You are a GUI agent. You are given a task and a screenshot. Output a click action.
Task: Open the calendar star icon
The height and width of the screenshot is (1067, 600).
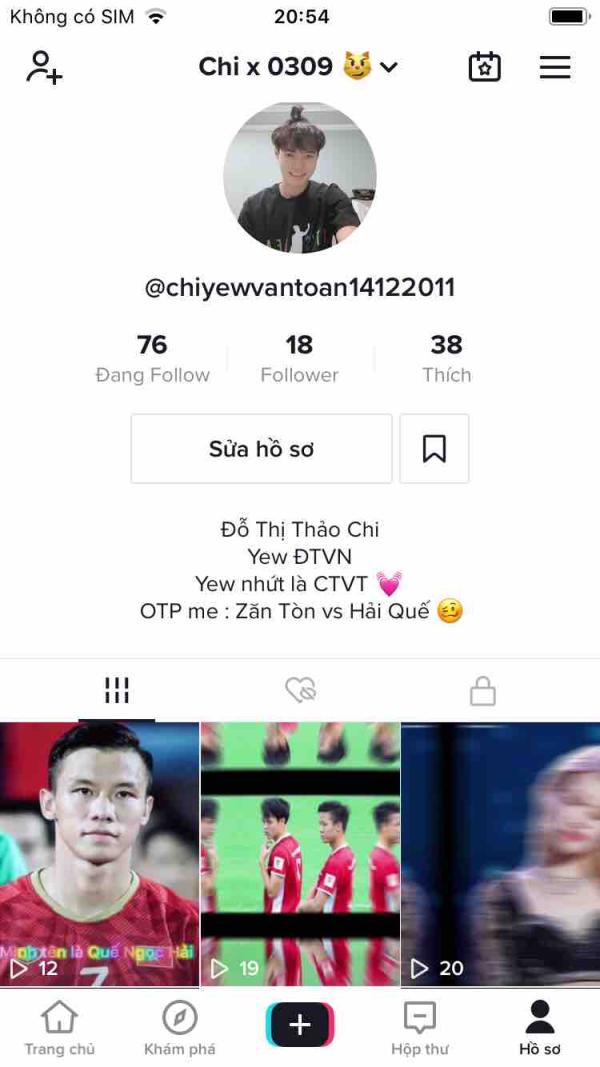tap(485, 67)
